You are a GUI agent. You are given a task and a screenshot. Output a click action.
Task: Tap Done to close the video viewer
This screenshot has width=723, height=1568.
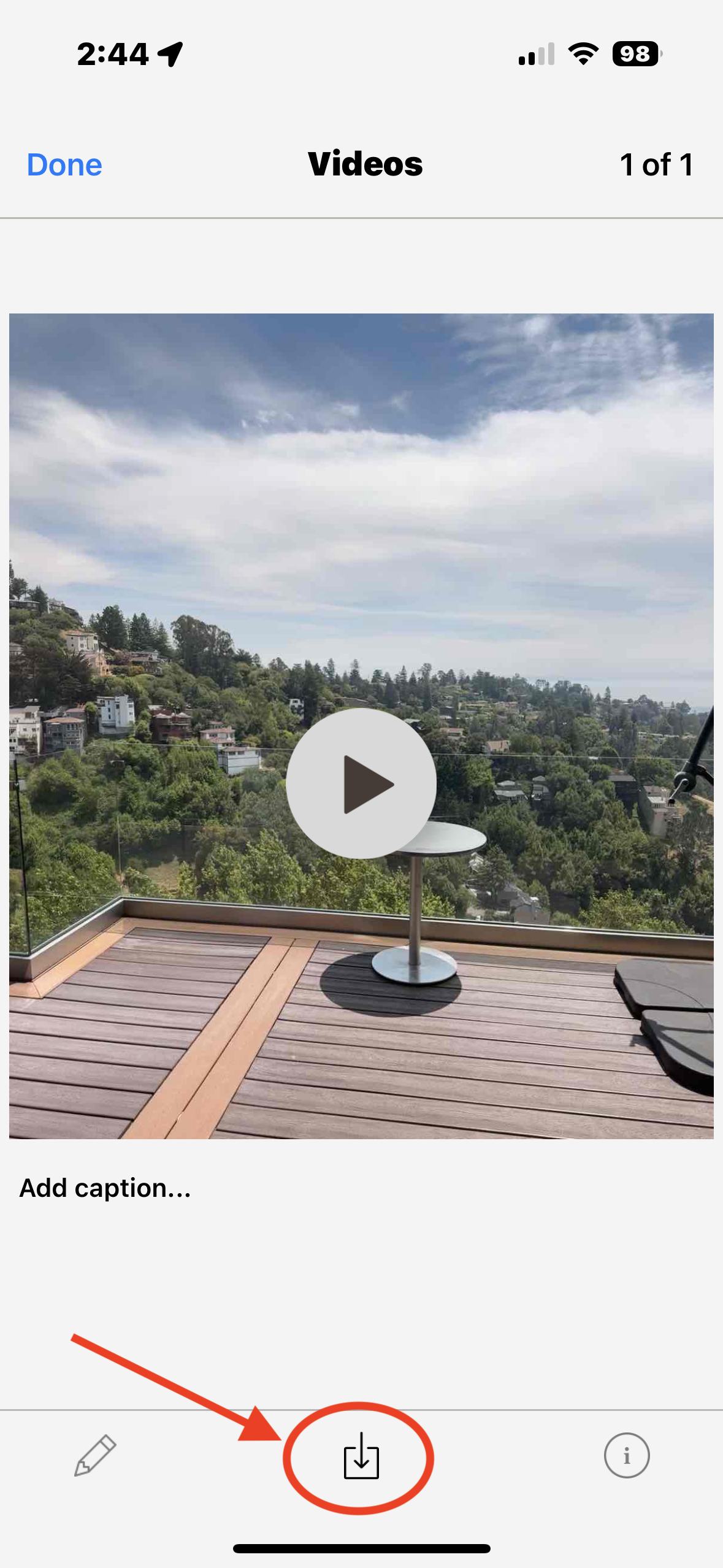tap(64, 165)
